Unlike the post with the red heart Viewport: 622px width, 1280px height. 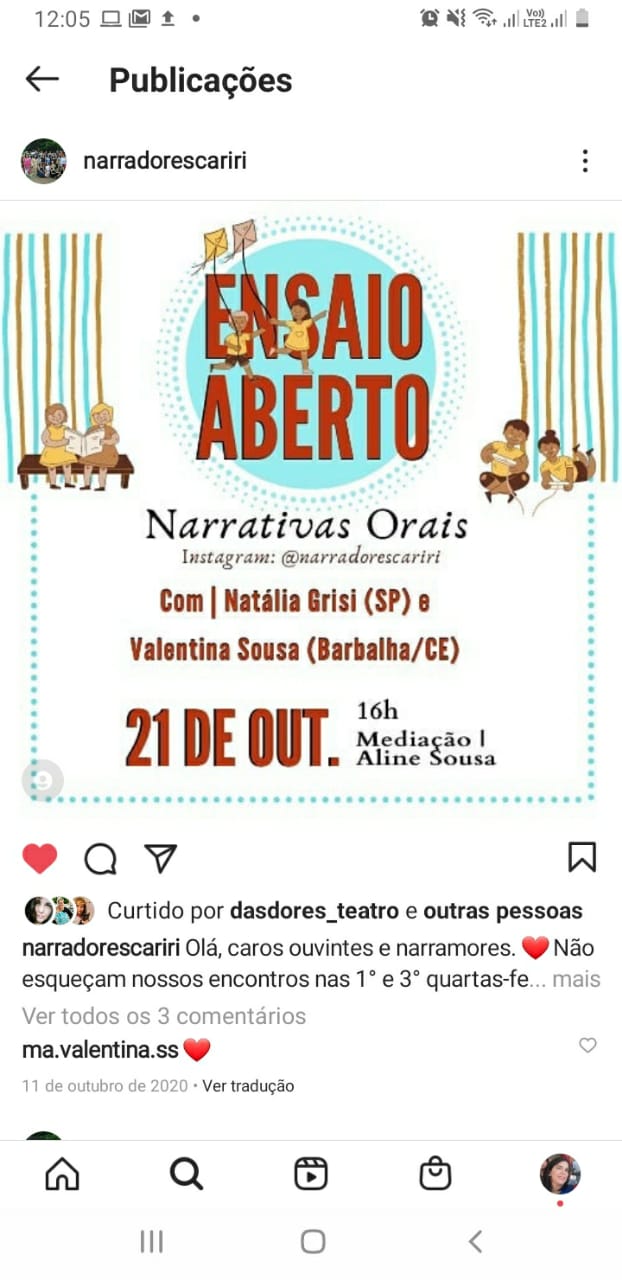point(40,858)
